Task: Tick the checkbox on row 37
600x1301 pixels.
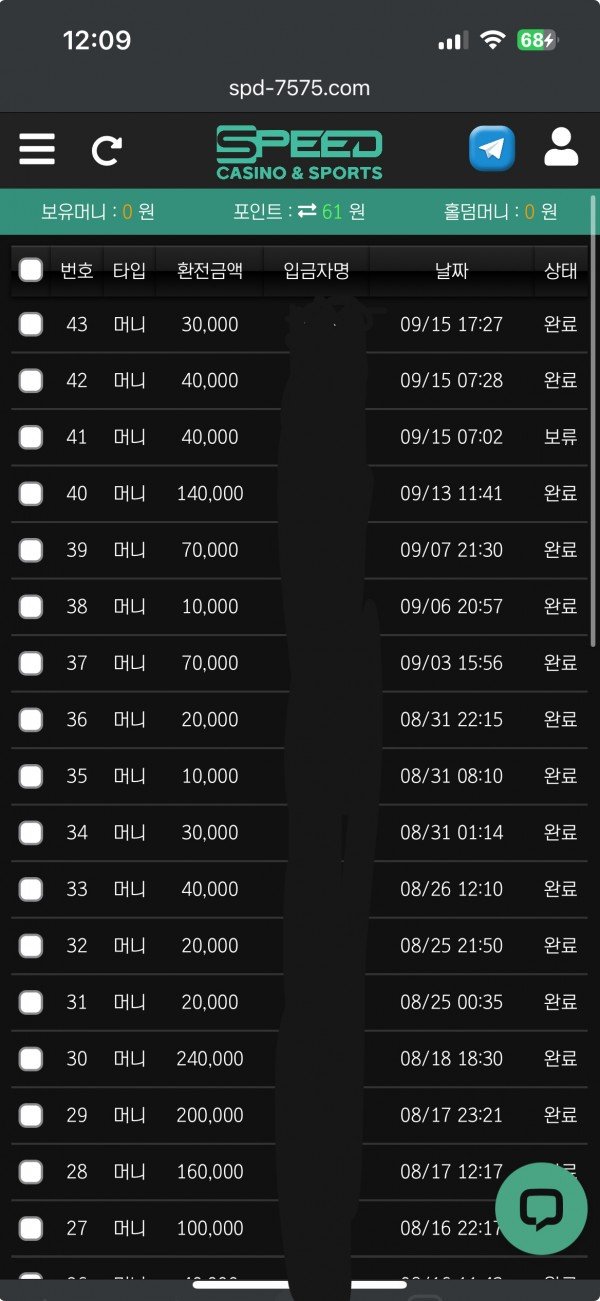Action: [31, 663]
